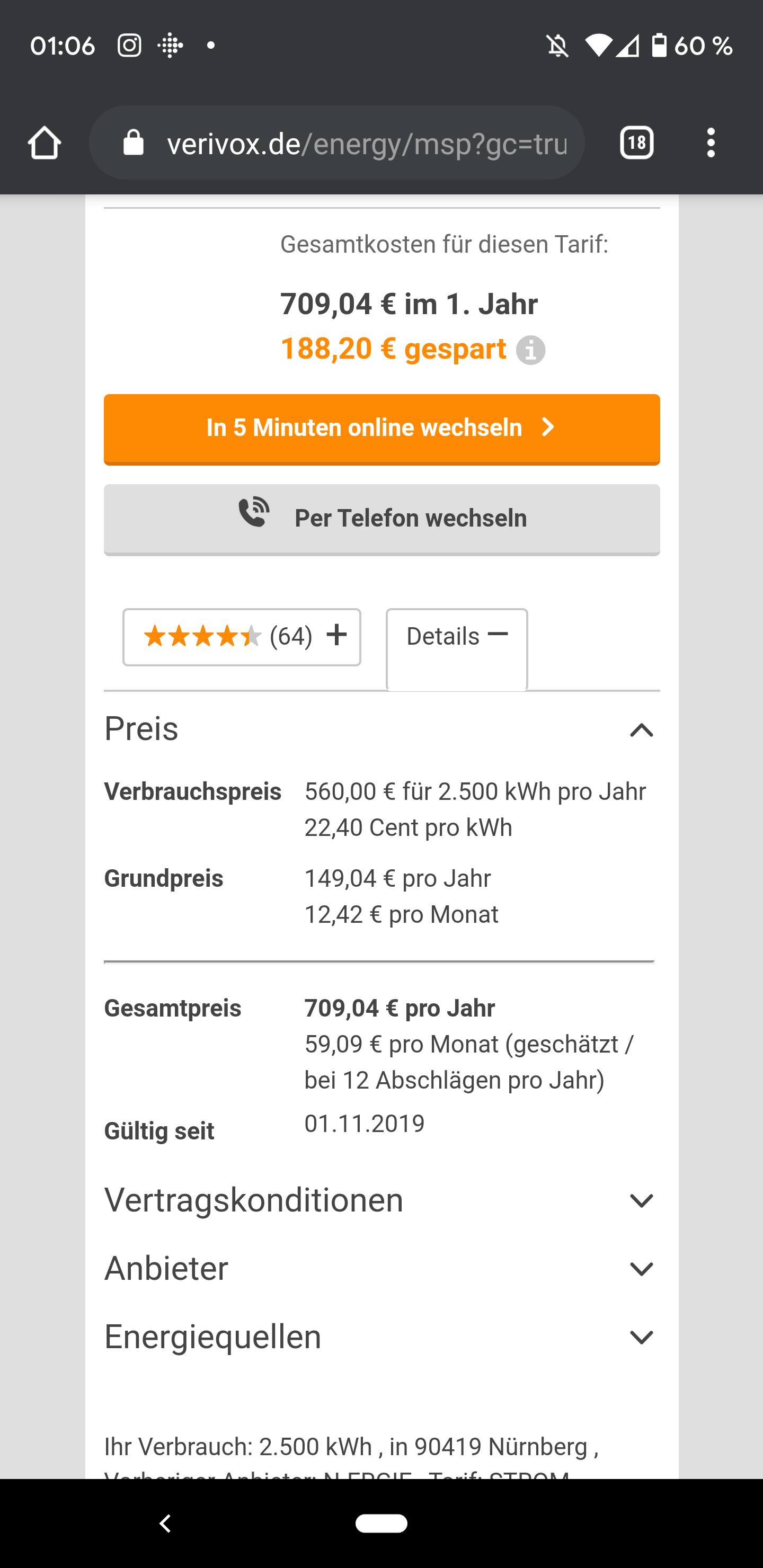Open the browser overflow menu
The height and width of the screenshot is (1568, 763).
[x=711, y=143]
